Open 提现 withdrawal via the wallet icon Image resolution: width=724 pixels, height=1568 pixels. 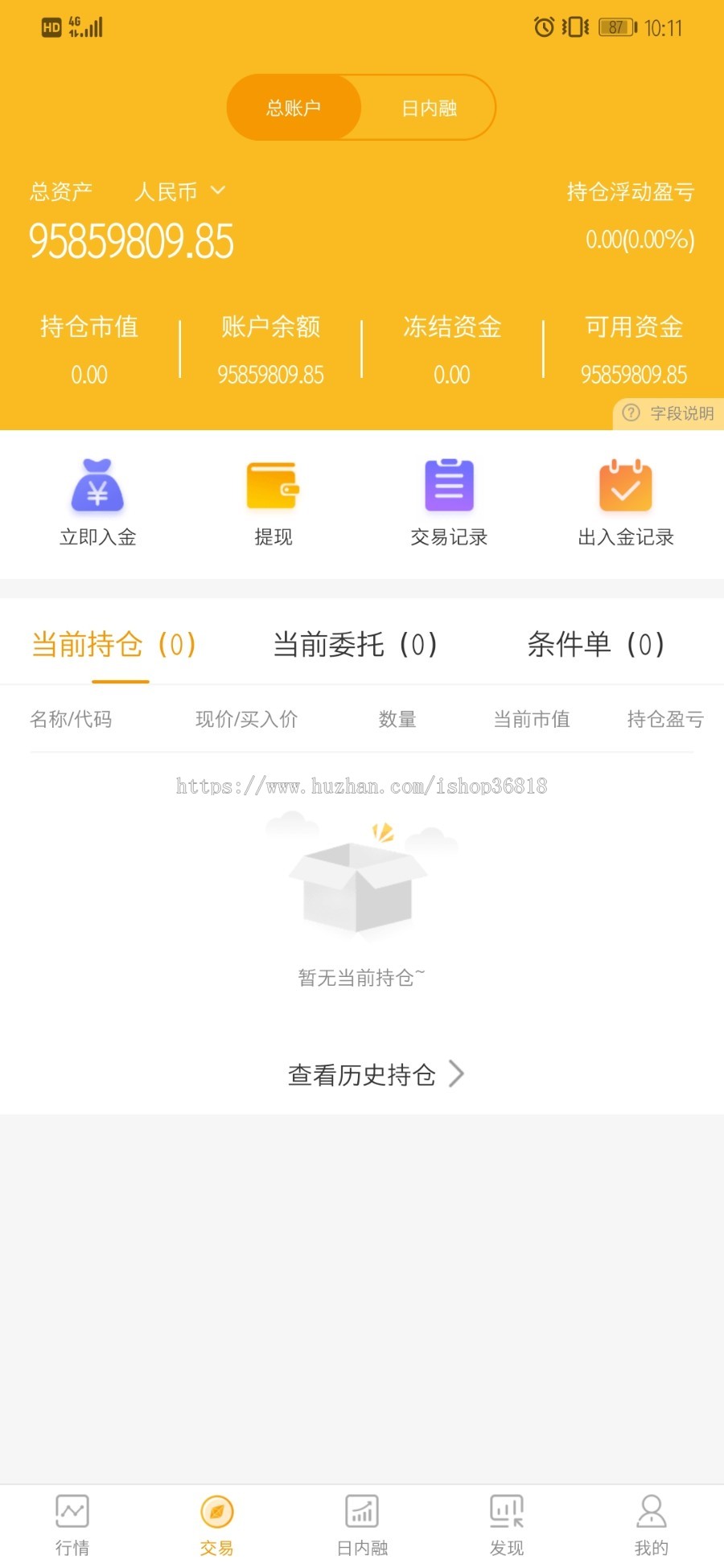[274, 485]
